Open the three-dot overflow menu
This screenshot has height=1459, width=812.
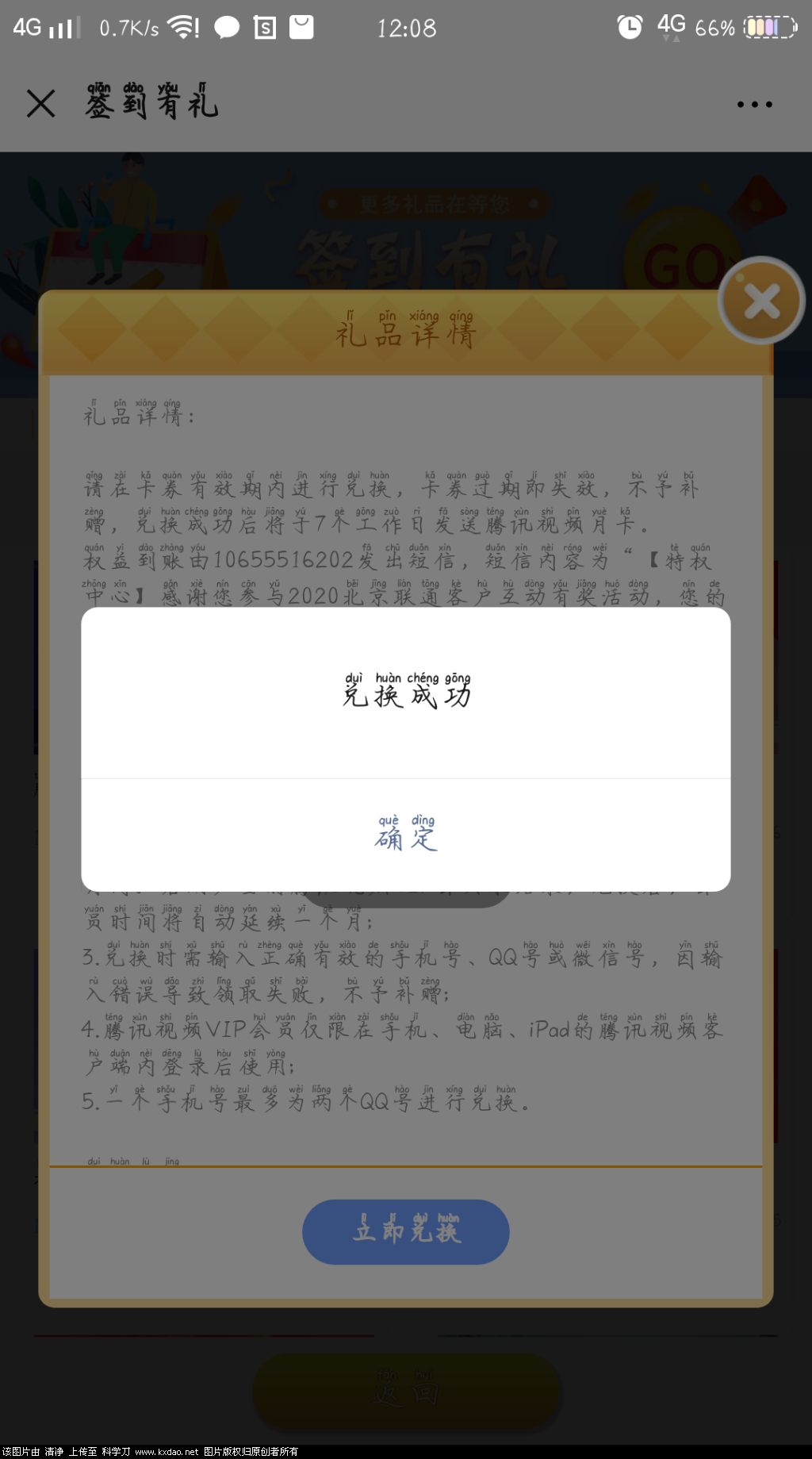pos(753,104)
